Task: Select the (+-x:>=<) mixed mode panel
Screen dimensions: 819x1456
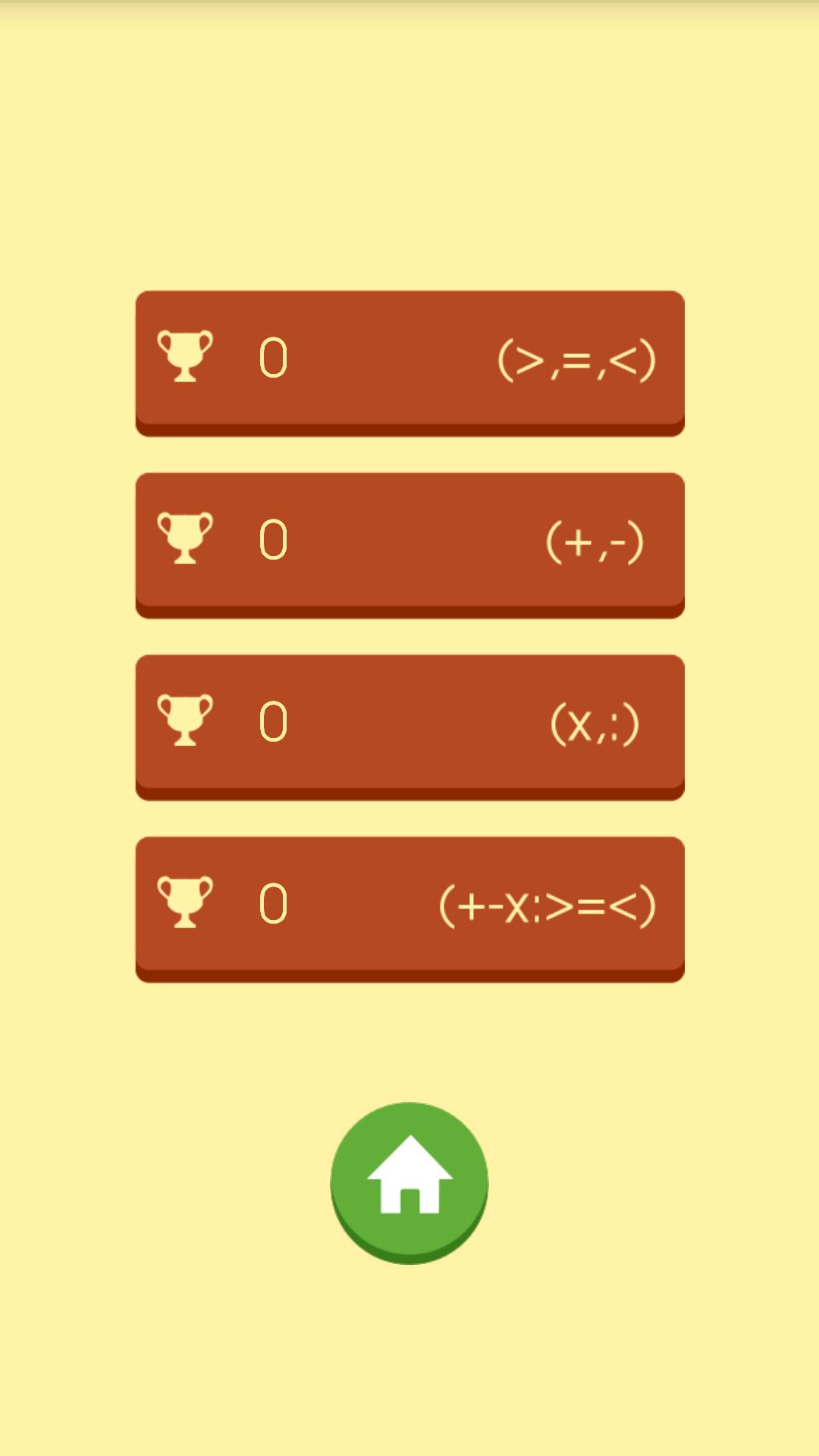Action: pyautogui.click(x=409, y=904)
